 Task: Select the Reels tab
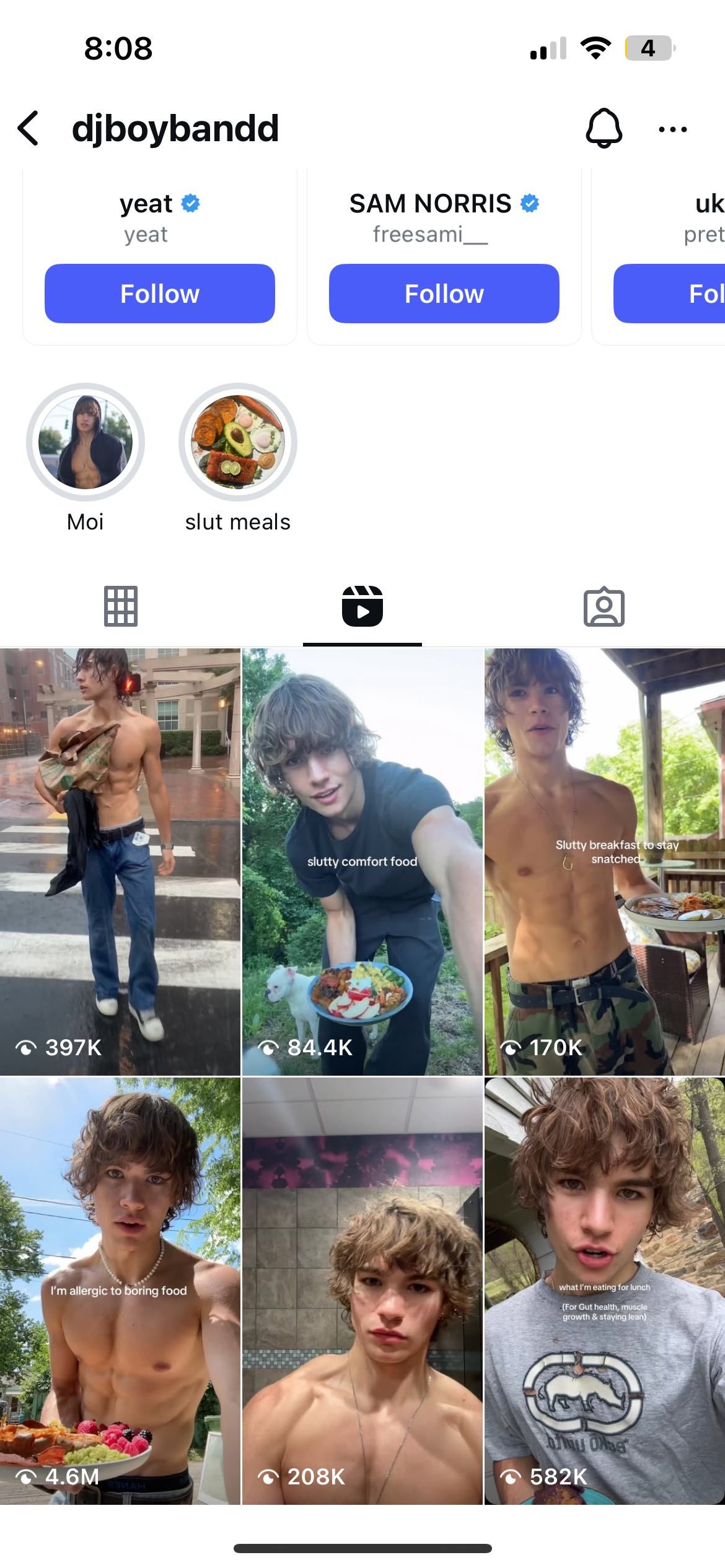click(362, 606)
